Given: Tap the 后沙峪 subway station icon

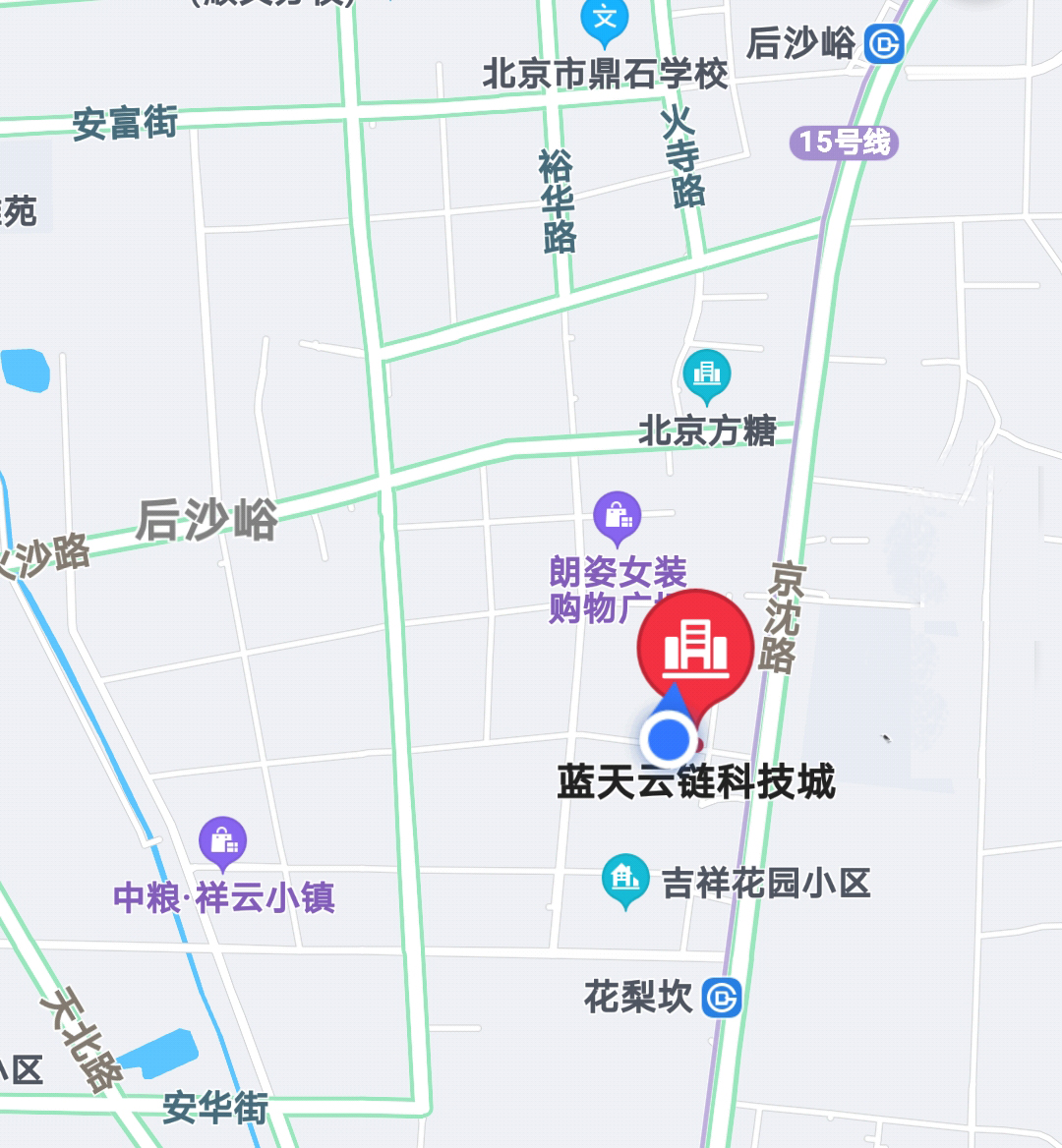Looking at the screenshot, I should (x=883, y=44).
